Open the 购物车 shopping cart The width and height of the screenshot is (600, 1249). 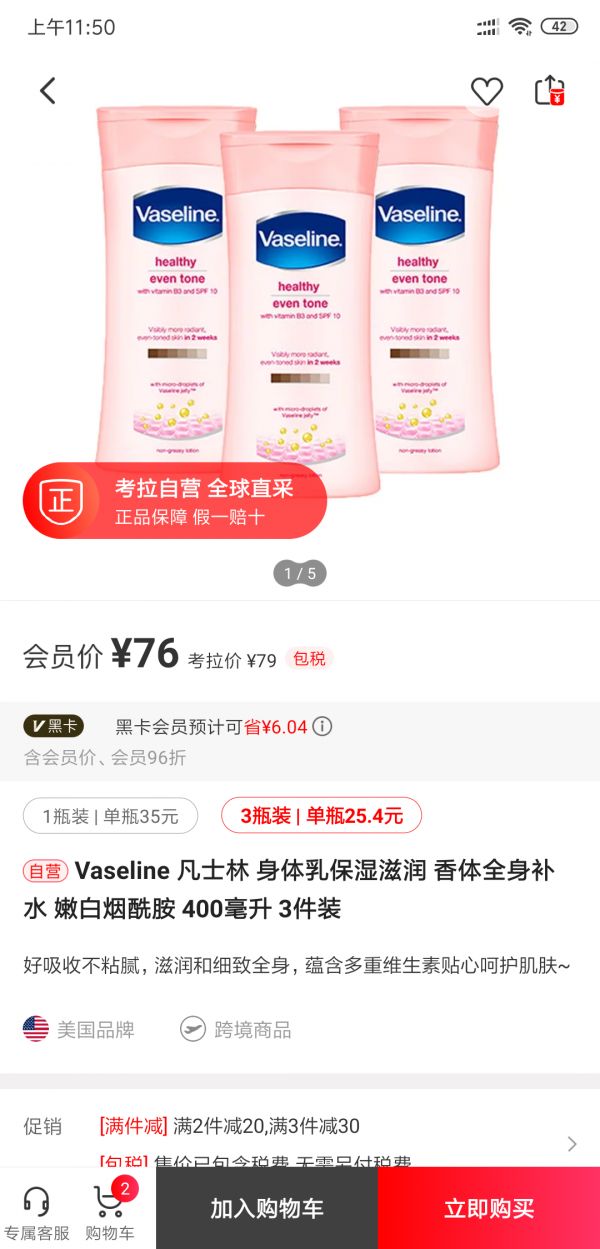109,1210
